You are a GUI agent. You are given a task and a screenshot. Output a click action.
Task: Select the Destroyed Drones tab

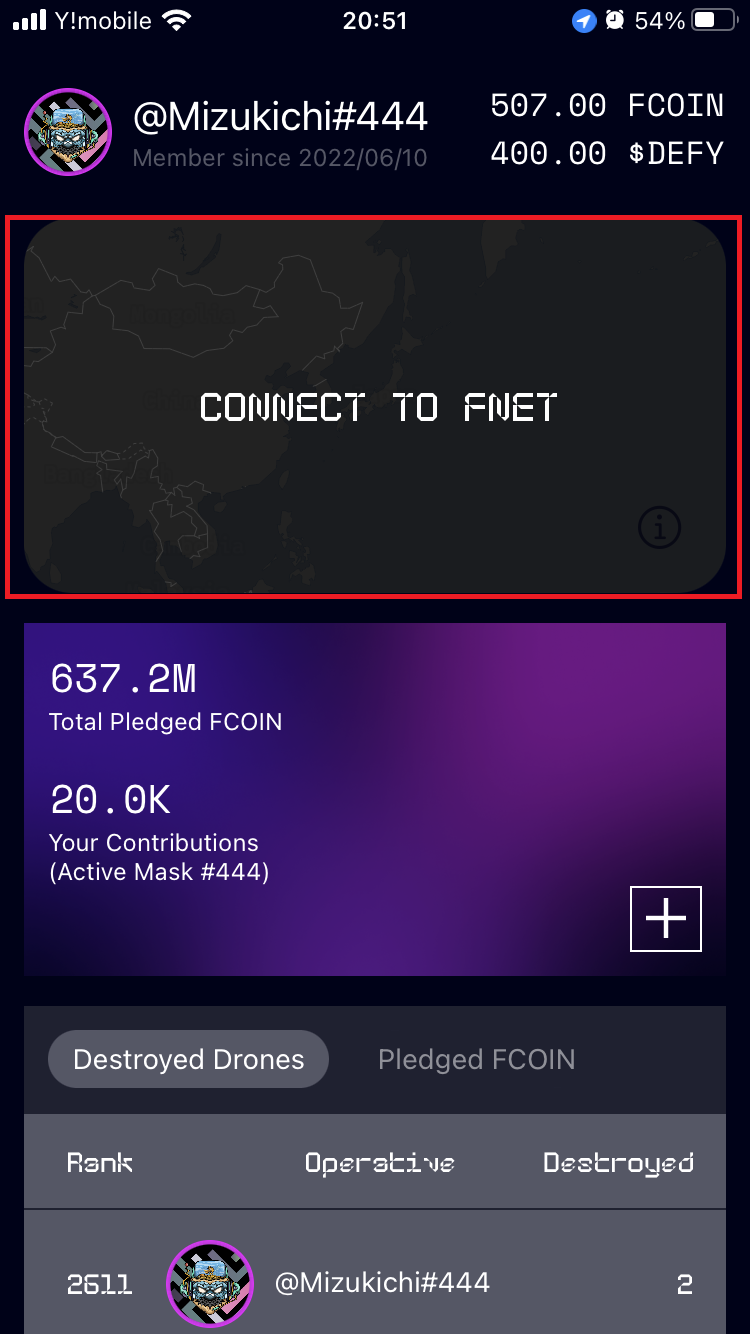click(188, 1060)
